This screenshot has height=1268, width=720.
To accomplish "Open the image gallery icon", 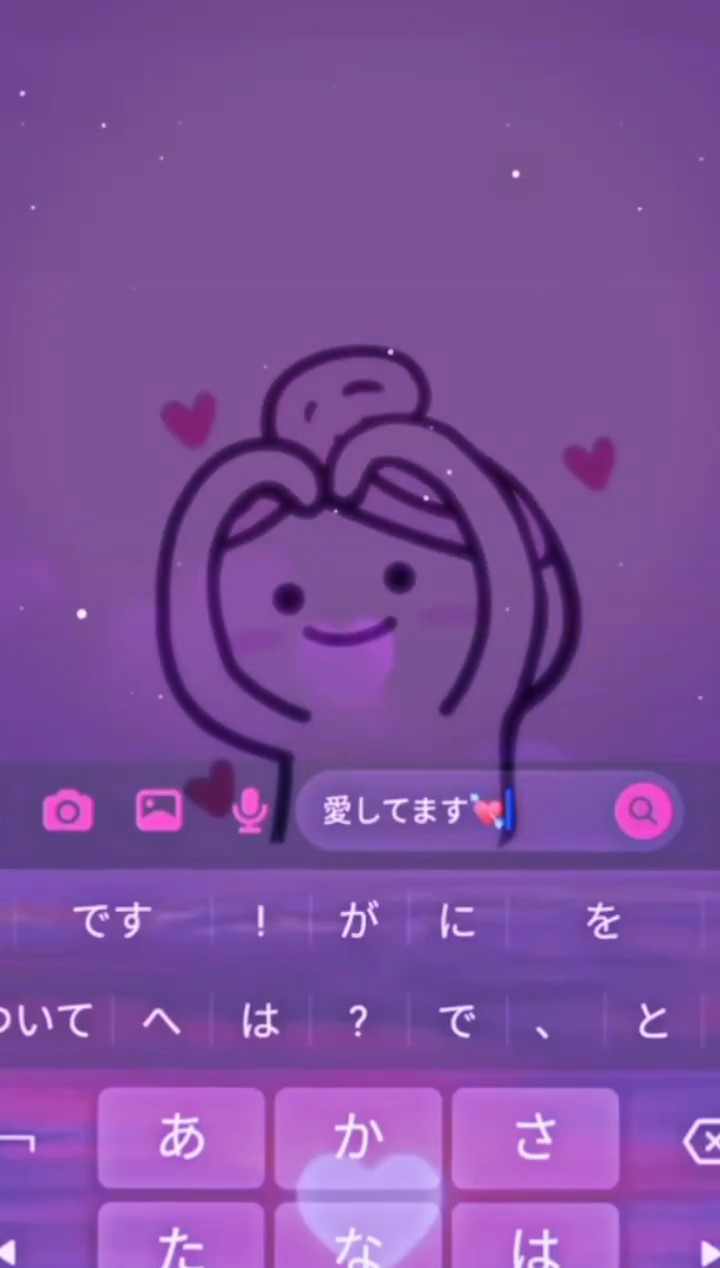I will (x=159, y=811).
